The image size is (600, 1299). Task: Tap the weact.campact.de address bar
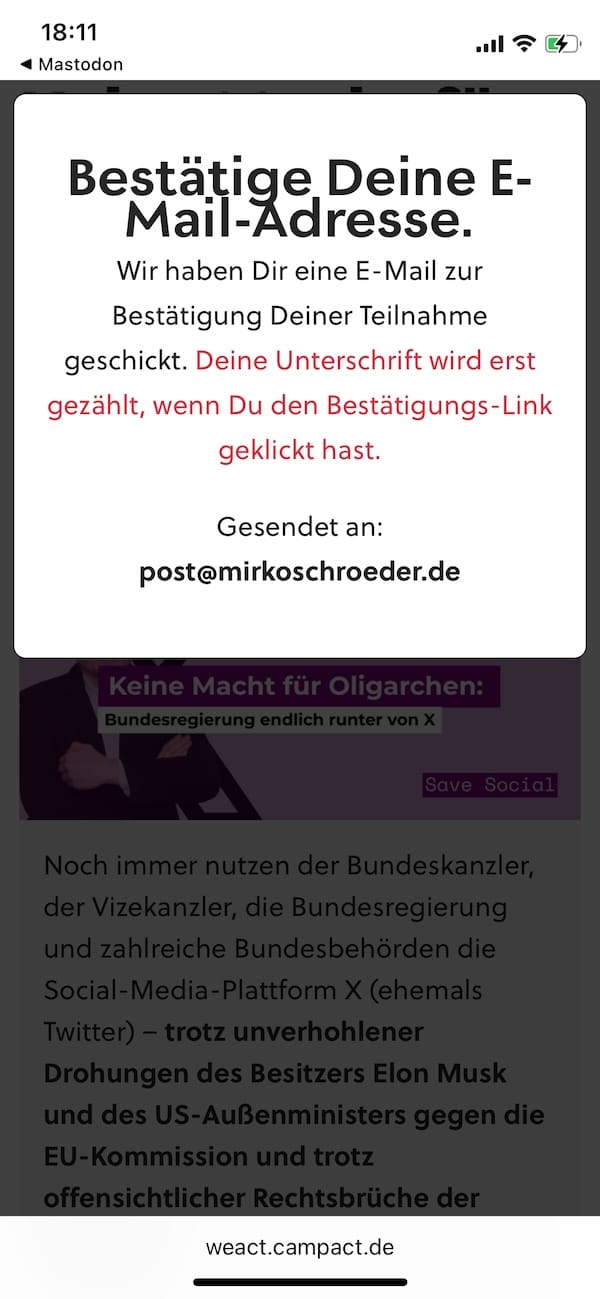tap(300, 1247)
